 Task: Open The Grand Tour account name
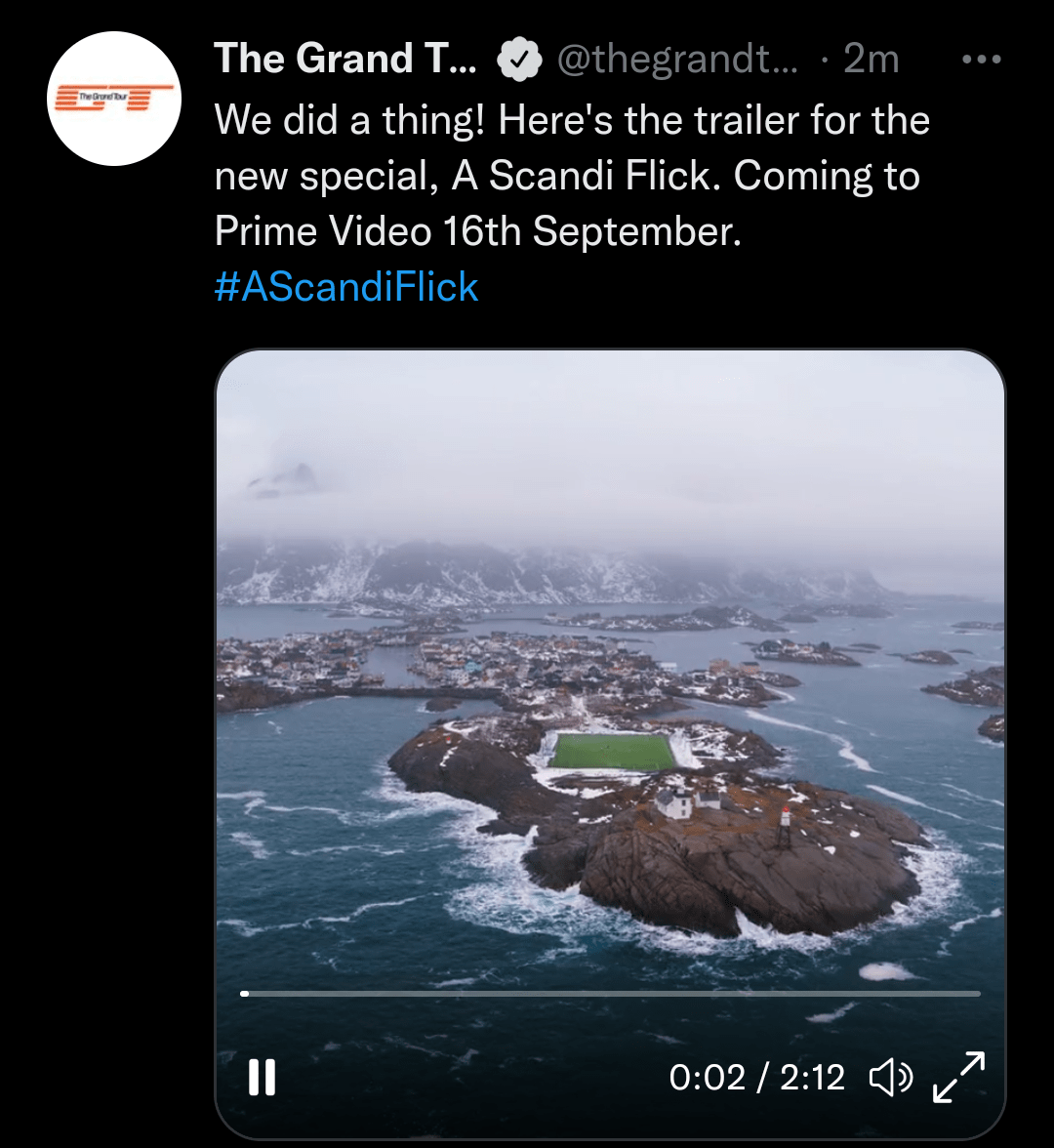(345, 60)
